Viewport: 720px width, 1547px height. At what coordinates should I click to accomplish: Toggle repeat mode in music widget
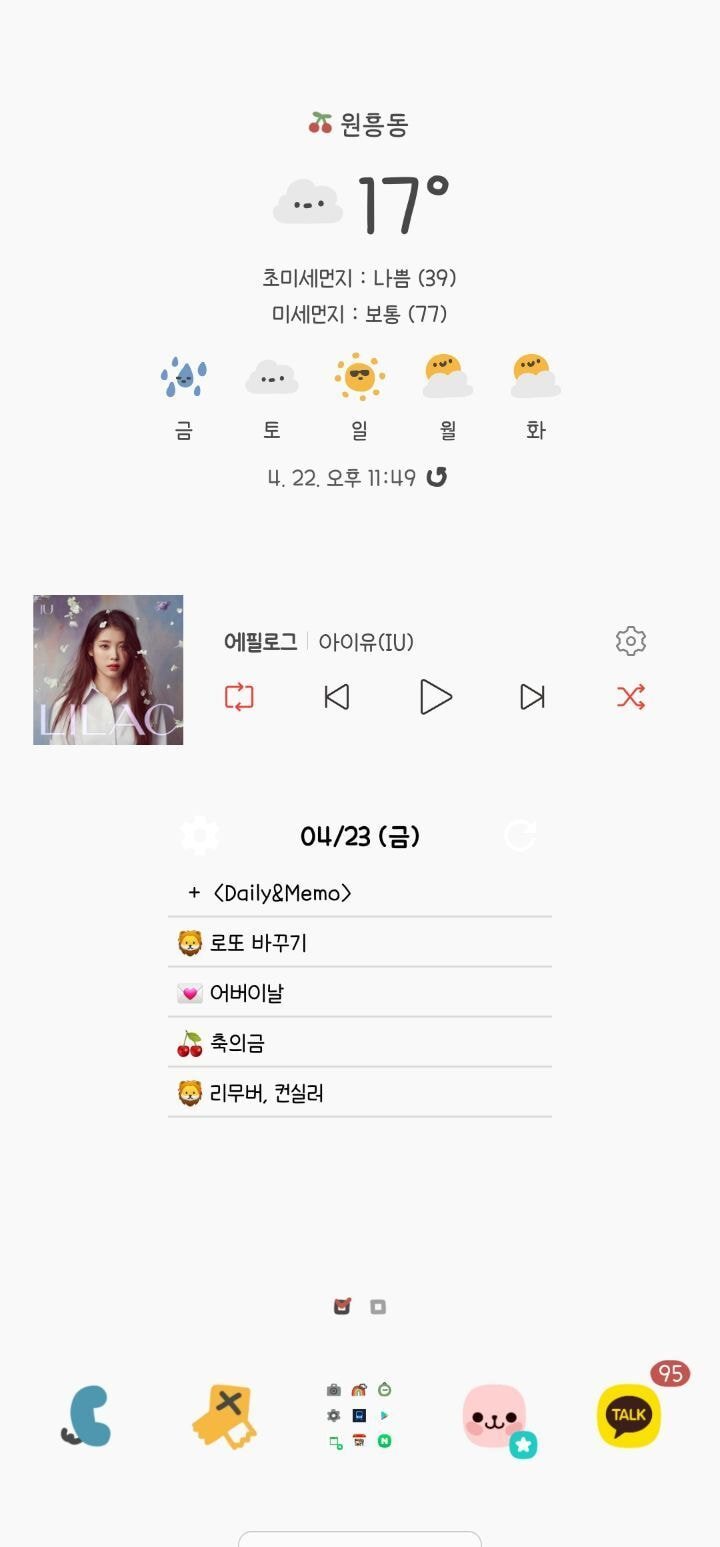(239, 697)
